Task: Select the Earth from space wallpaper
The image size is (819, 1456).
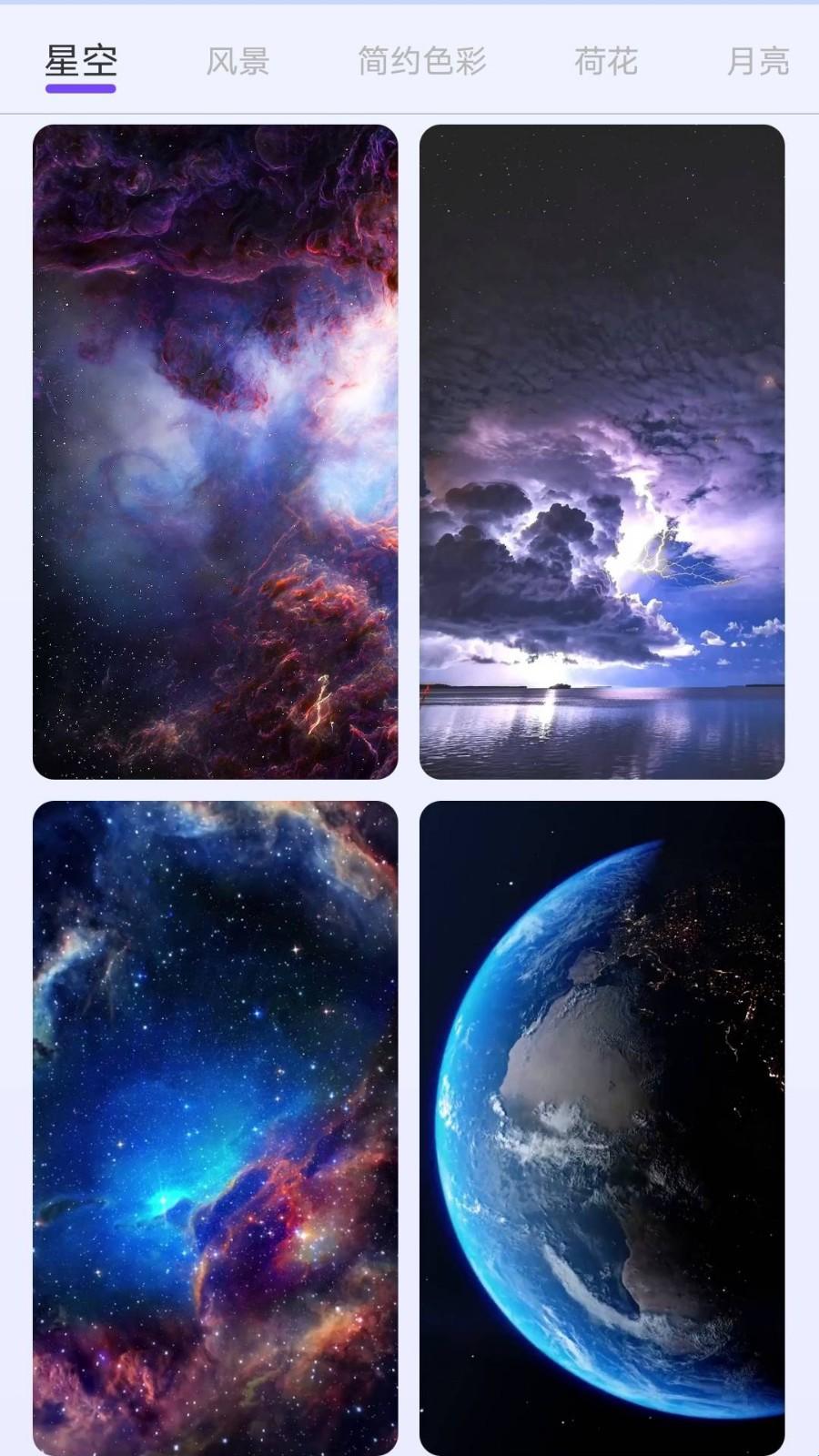Action: coord(602,1127)
